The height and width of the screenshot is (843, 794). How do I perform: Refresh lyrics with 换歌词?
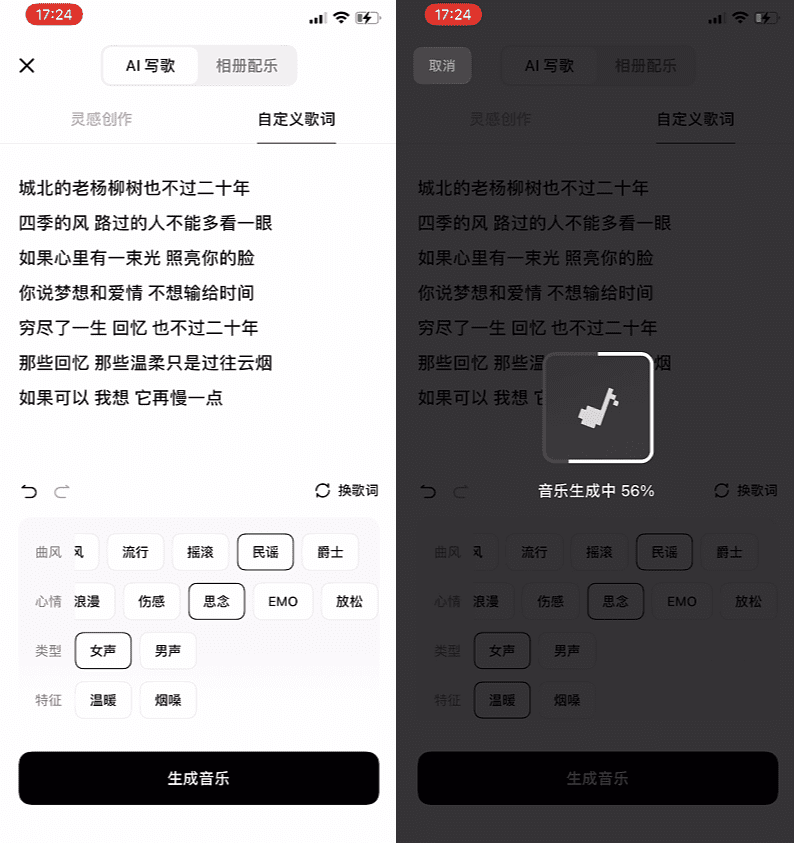pyautogui.click(x=347, y=490)
